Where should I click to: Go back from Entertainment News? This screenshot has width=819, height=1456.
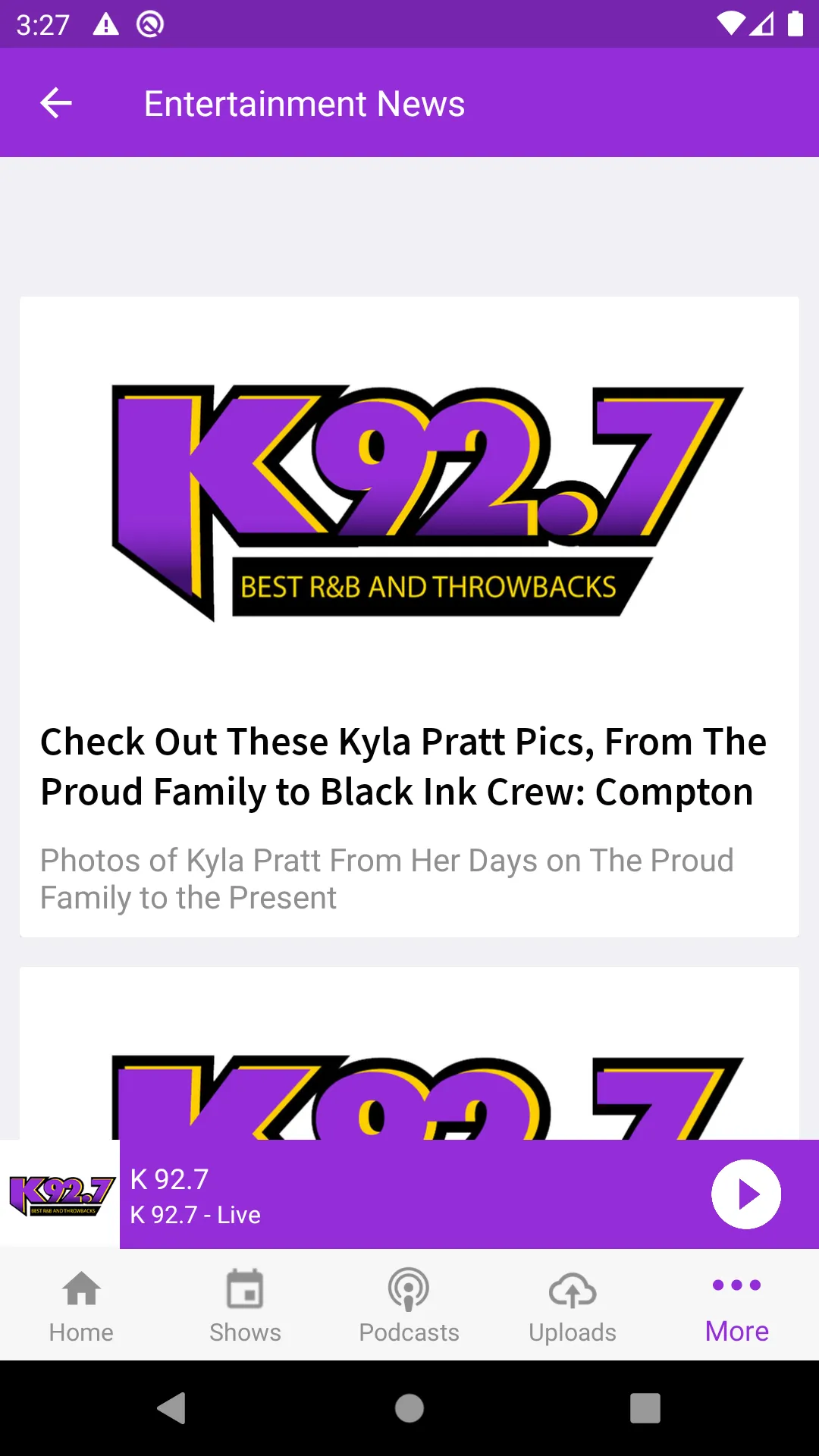click(56, 103)
